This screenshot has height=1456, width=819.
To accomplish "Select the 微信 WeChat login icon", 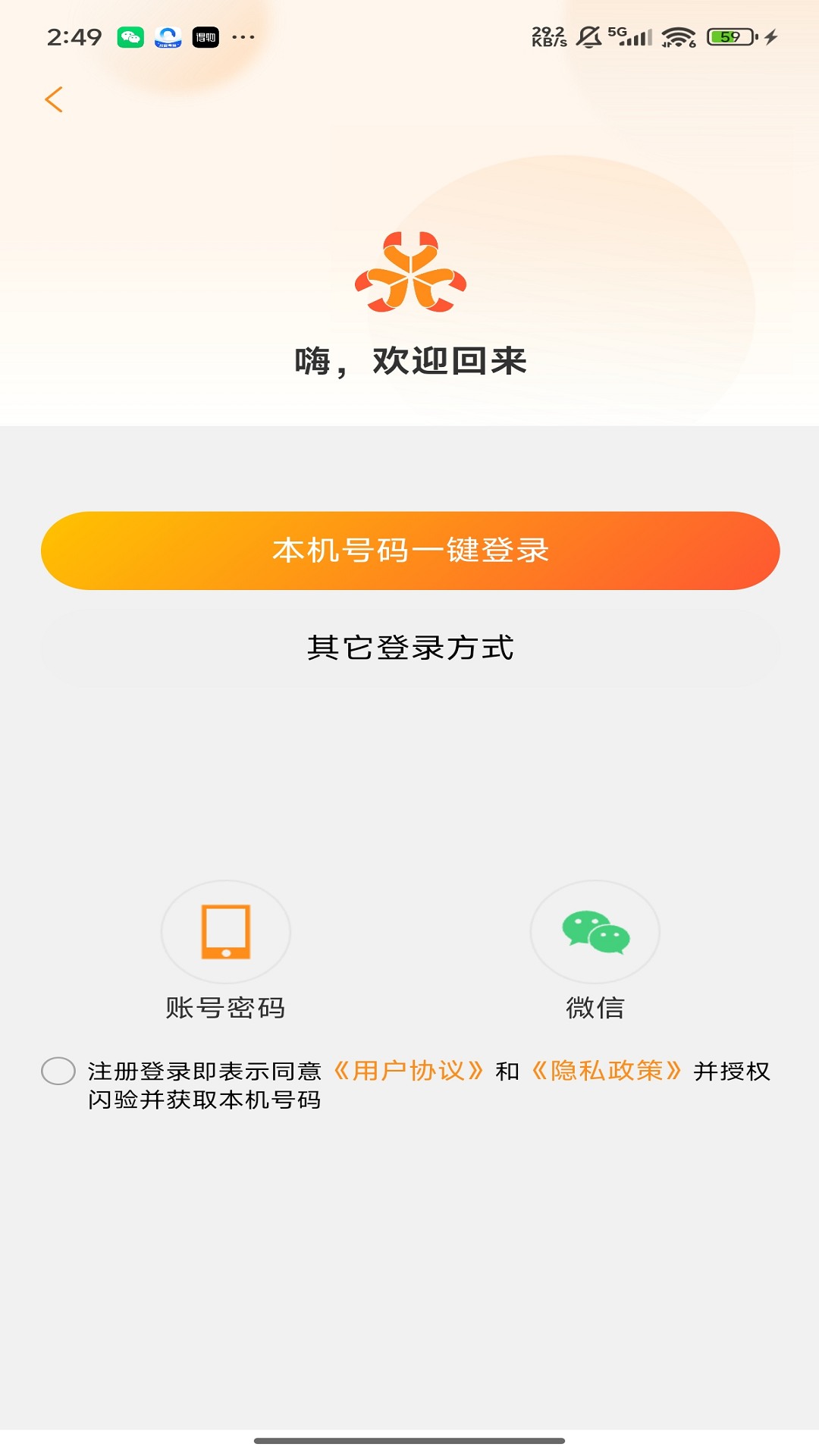I will (594, 931).
